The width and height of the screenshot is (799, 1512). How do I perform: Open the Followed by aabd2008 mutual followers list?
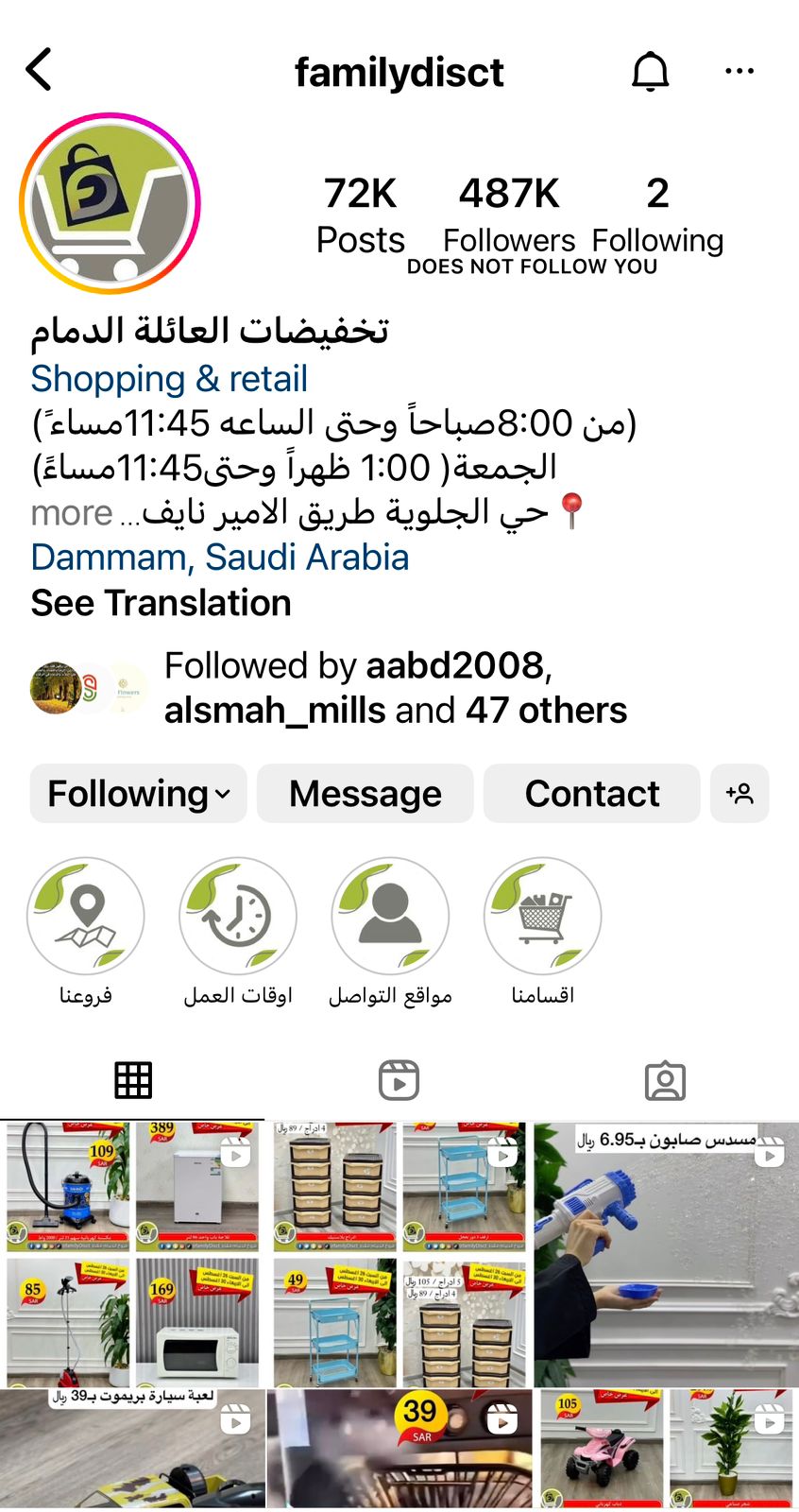(395, 688)
